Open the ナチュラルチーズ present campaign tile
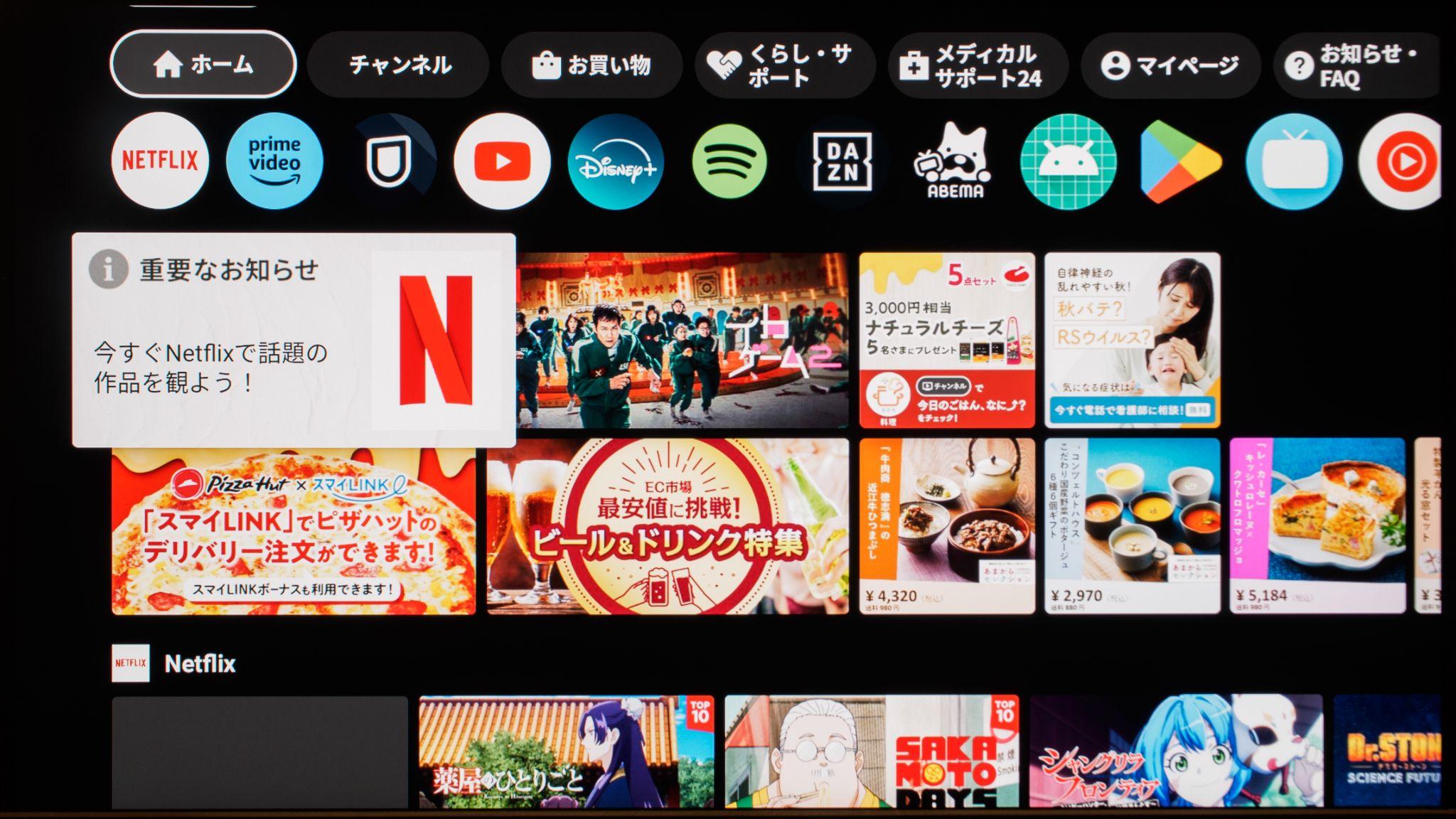Screen dimensions: 1456x819 pos(946,340)
